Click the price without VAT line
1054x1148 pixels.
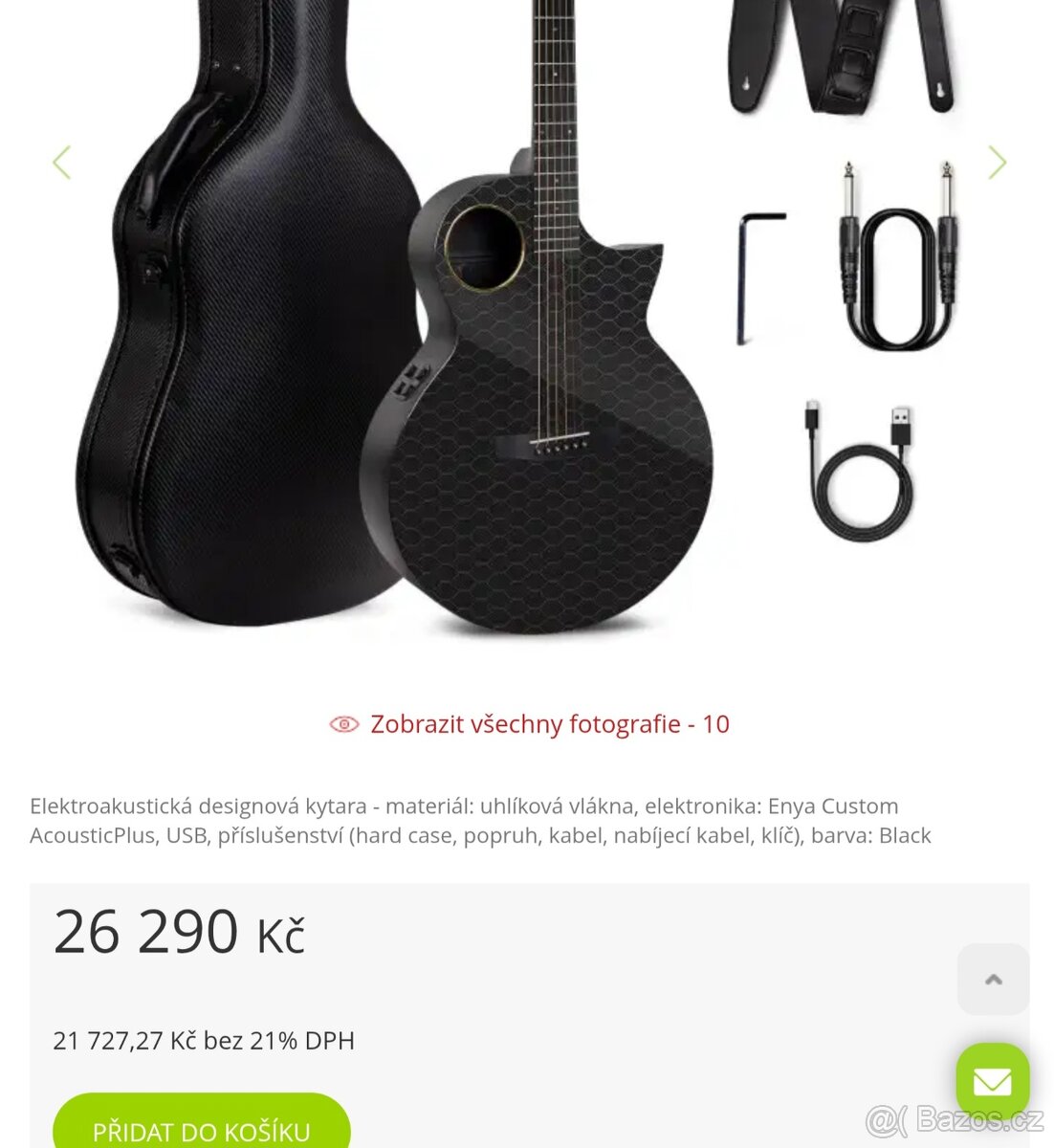click(205, 1040)
